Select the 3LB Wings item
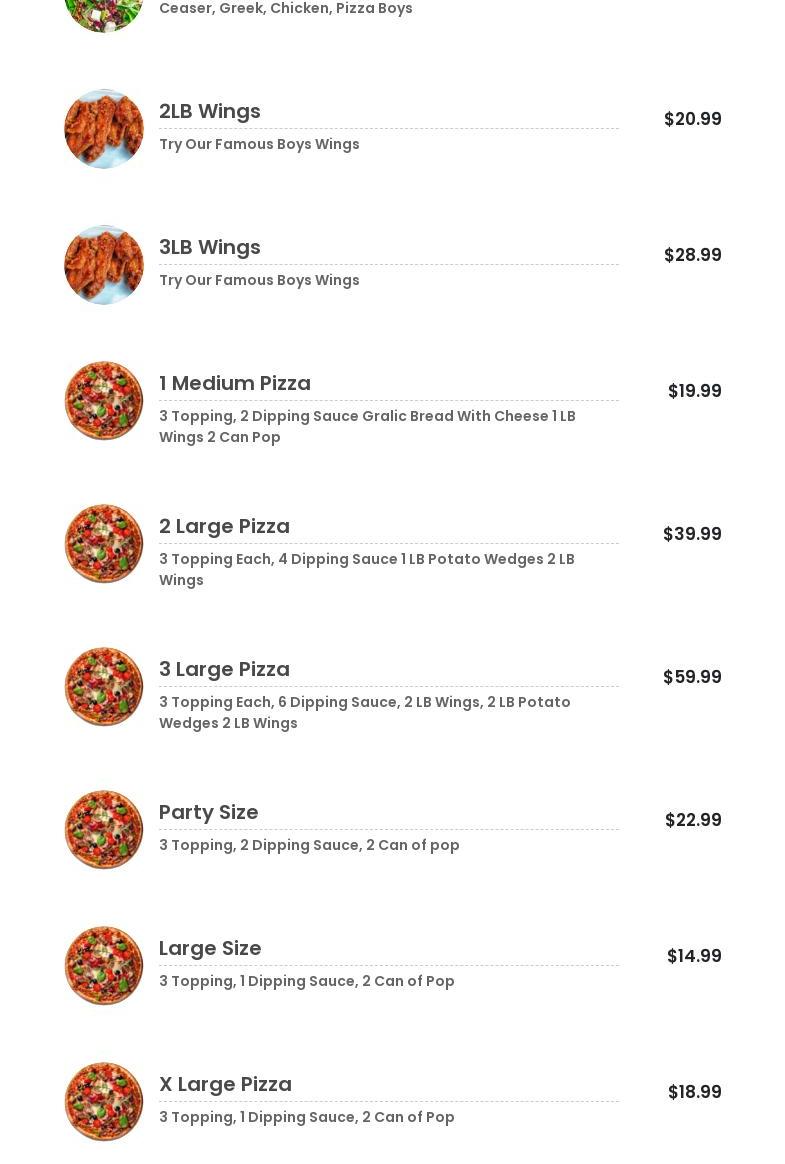 (x=210, y=247)
